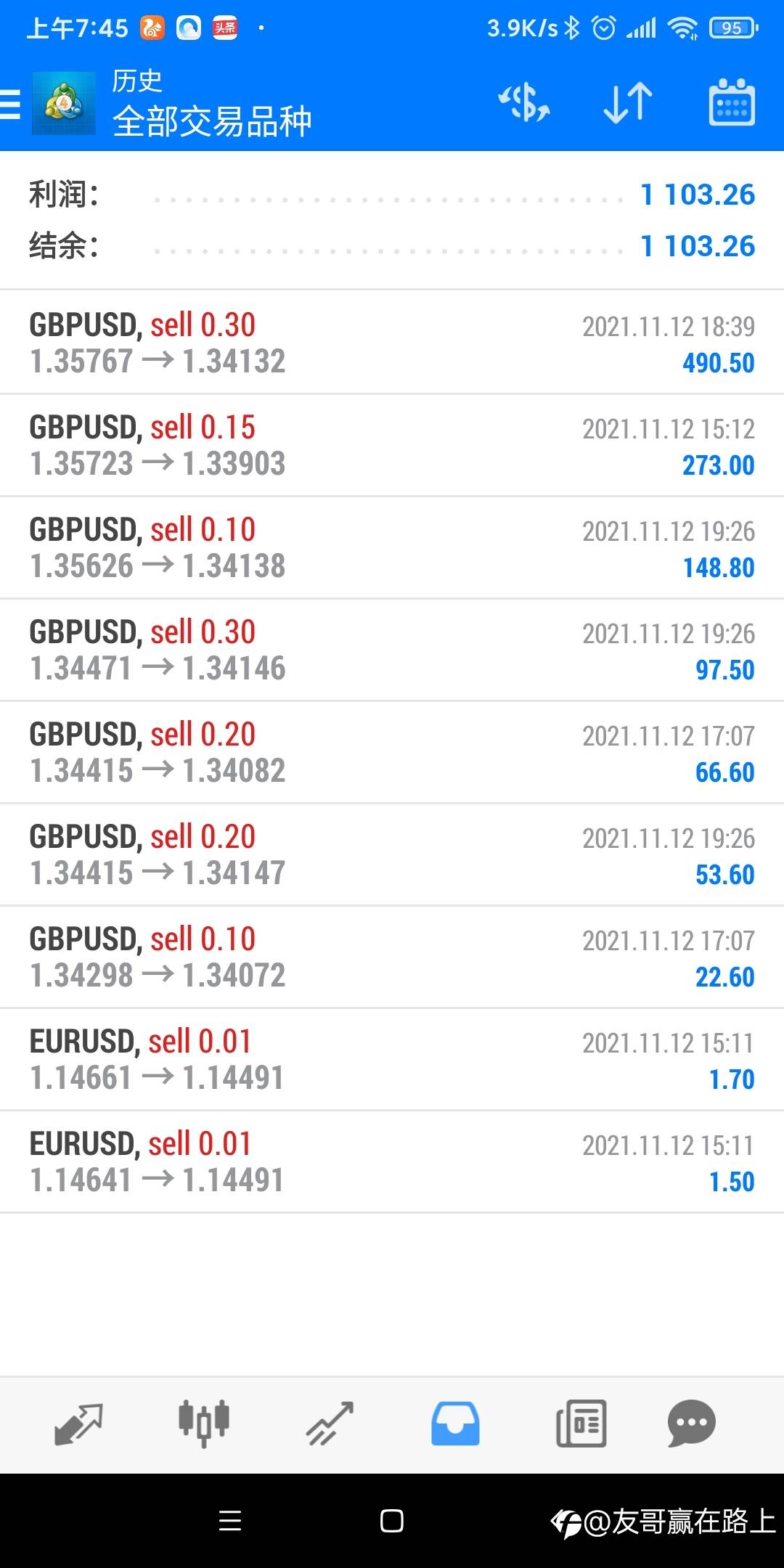Open the hamburger drawer menu
Image resolution: width=784 pixels, height=1568 pixels.
pyautogui.click(x=11, y=104)
